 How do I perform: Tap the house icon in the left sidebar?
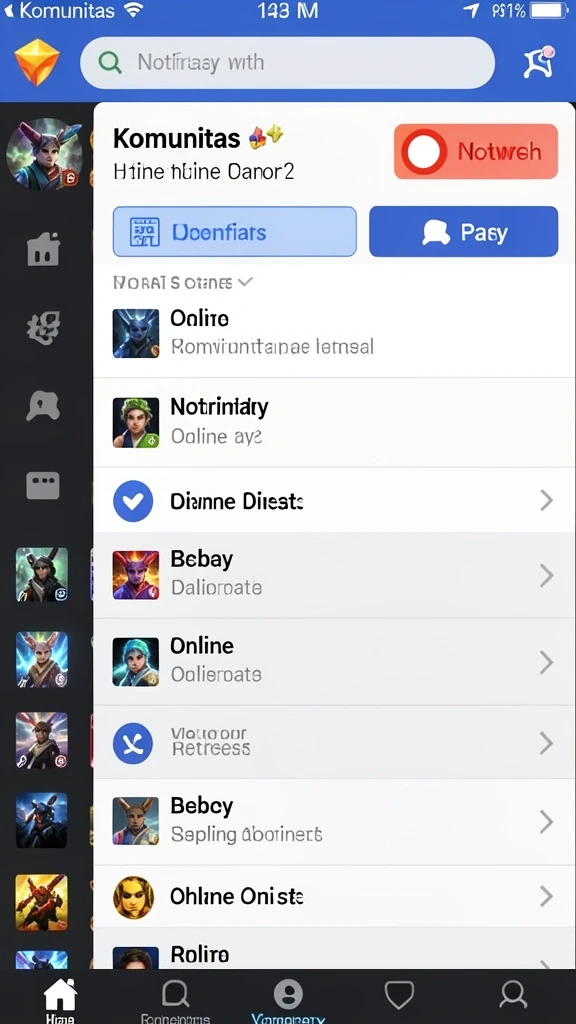coord(44,249)
